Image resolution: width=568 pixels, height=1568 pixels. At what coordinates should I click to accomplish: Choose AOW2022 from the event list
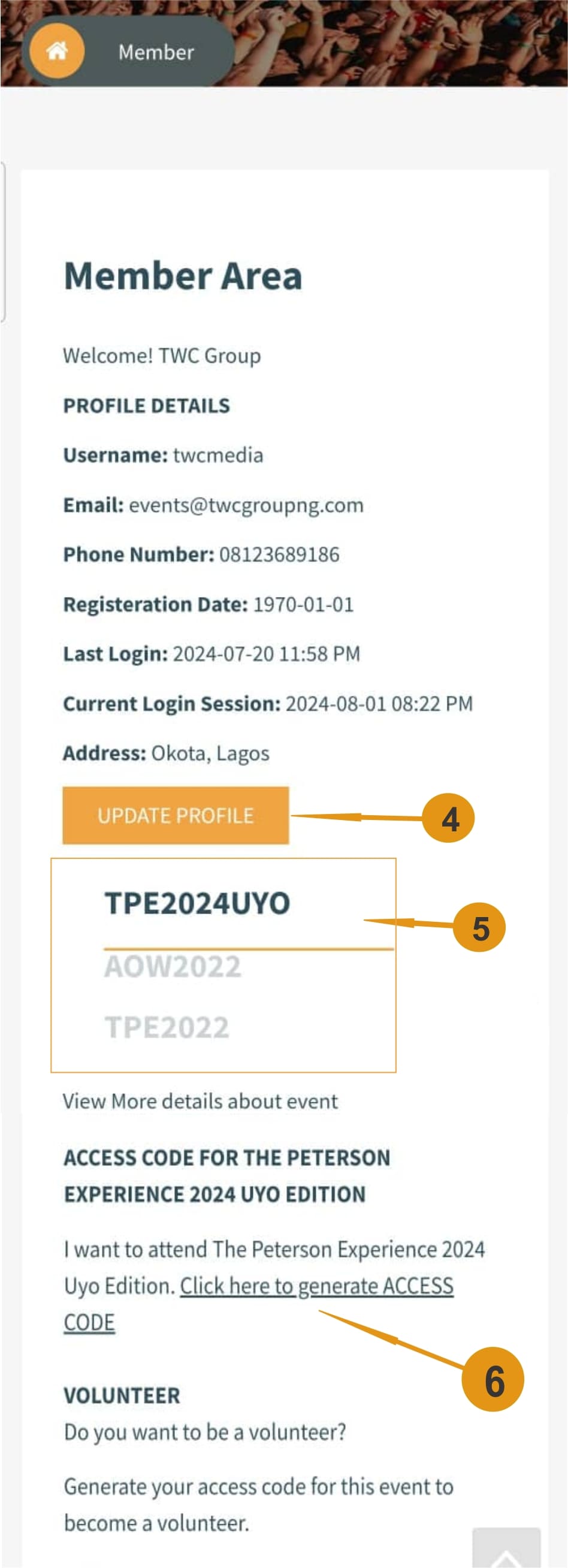173,966
